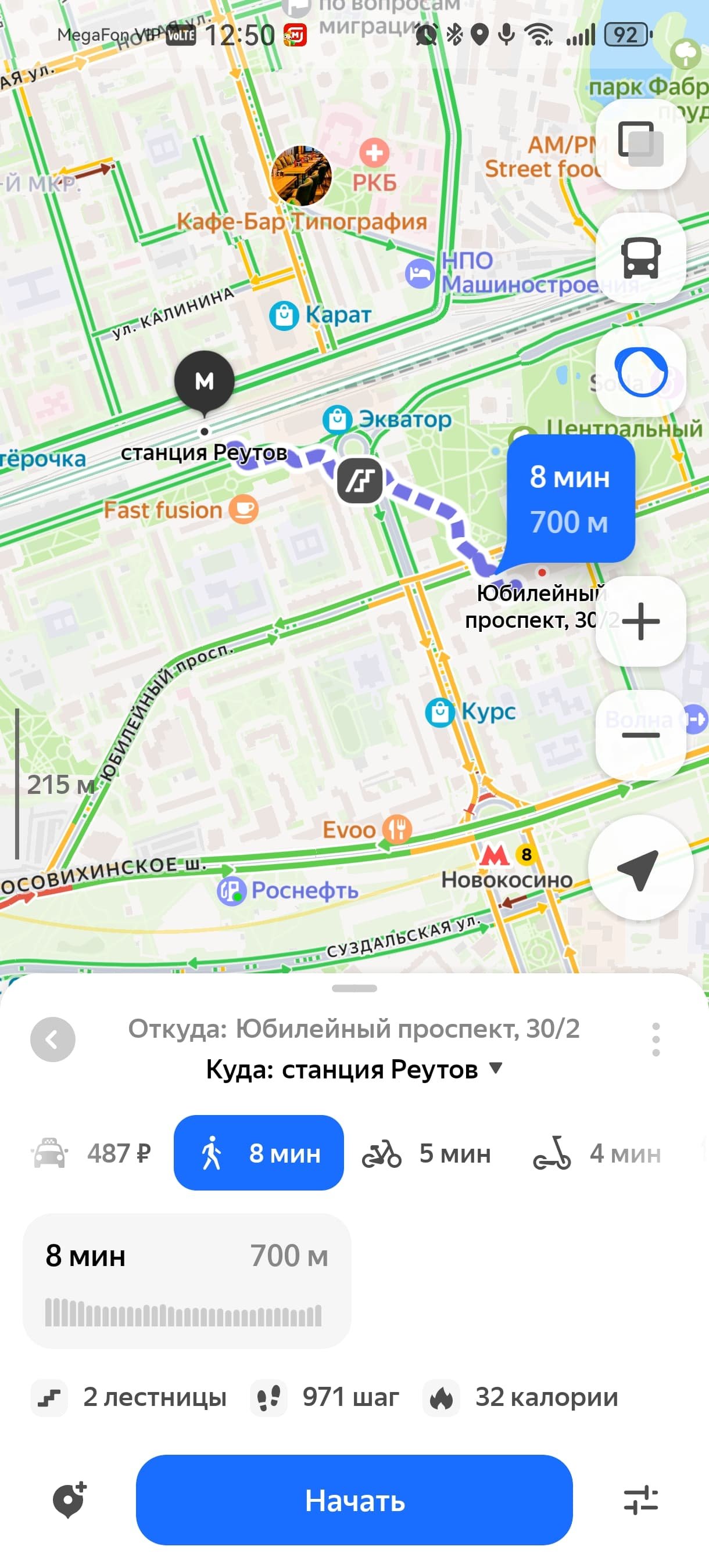The image size is (709, 1568).
Task: Center the map on my location
Action: [640, 868]
